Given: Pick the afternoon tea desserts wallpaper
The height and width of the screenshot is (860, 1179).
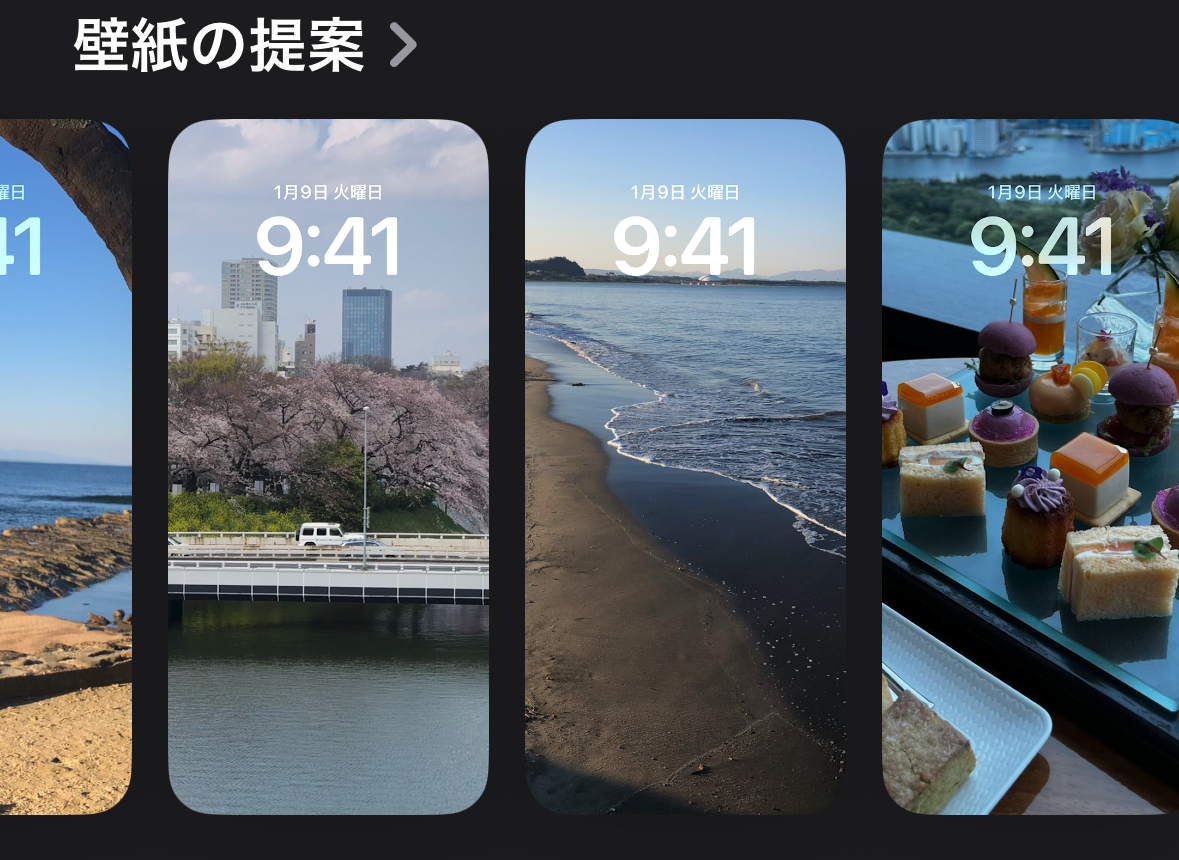Looking at the screenshot, I should pyautogui.click(x=1030, y=466).
